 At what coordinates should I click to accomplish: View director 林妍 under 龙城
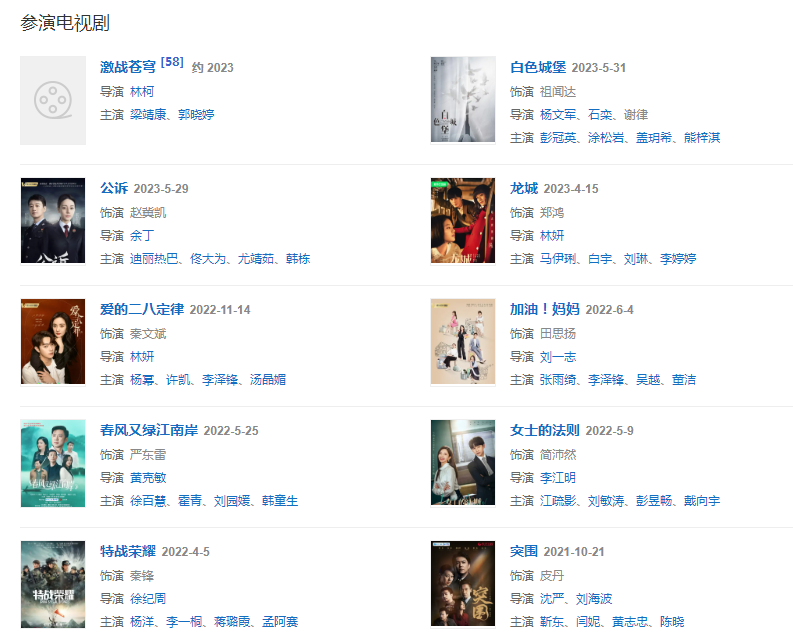(552, 236)
